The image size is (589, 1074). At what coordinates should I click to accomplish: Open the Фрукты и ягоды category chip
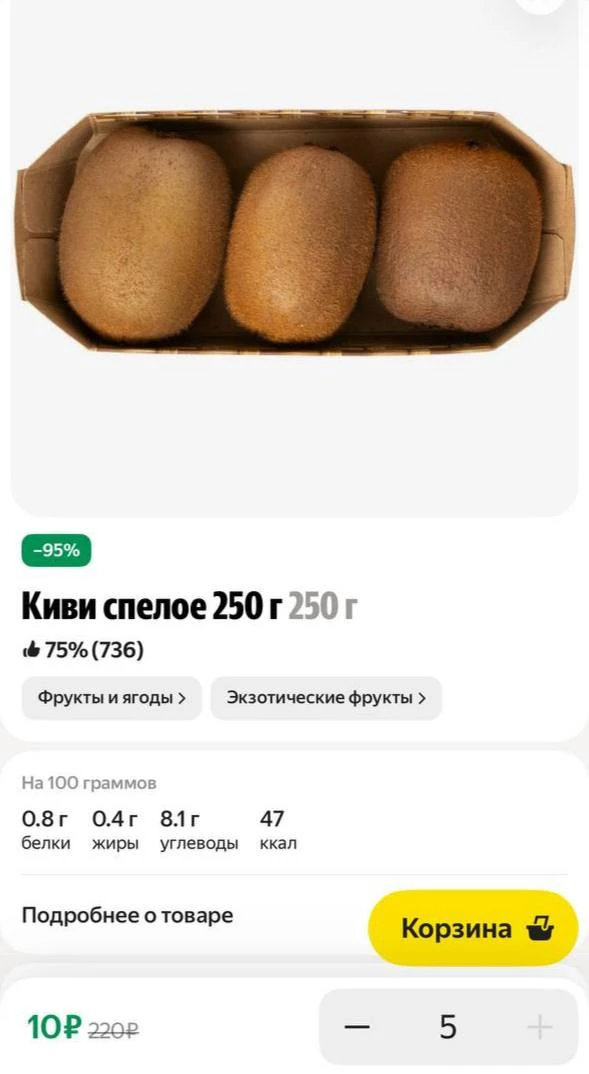pos(112,698)
